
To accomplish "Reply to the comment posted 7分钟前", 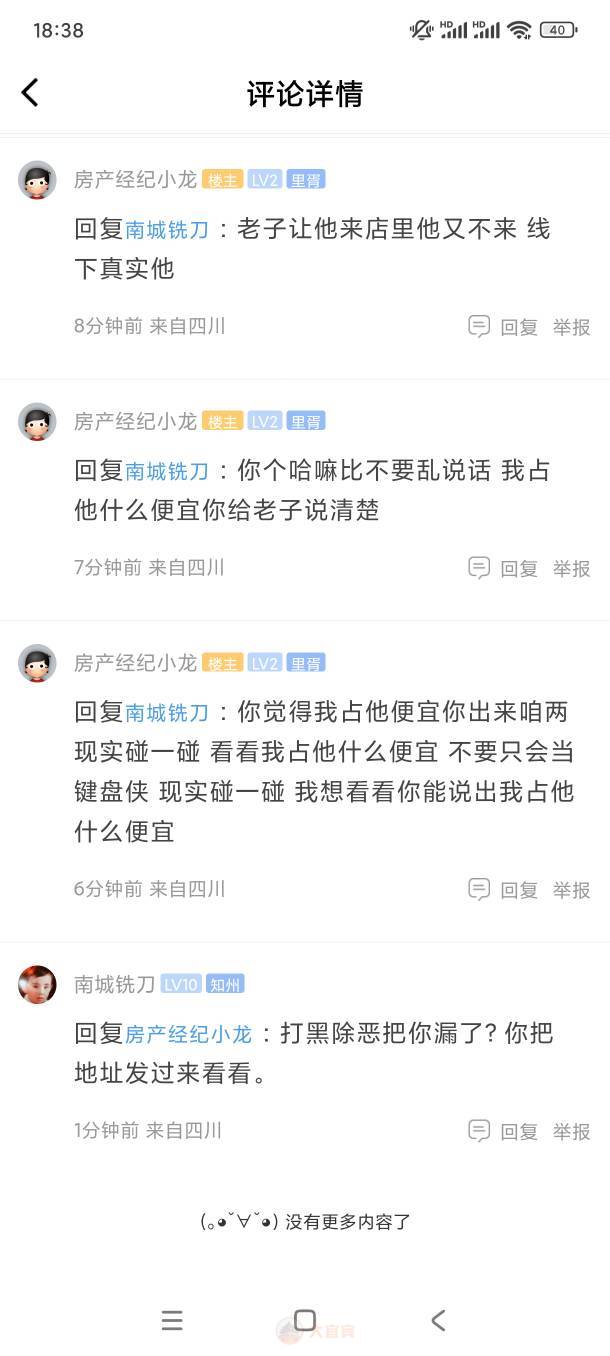I will click(x=504, y=568).
